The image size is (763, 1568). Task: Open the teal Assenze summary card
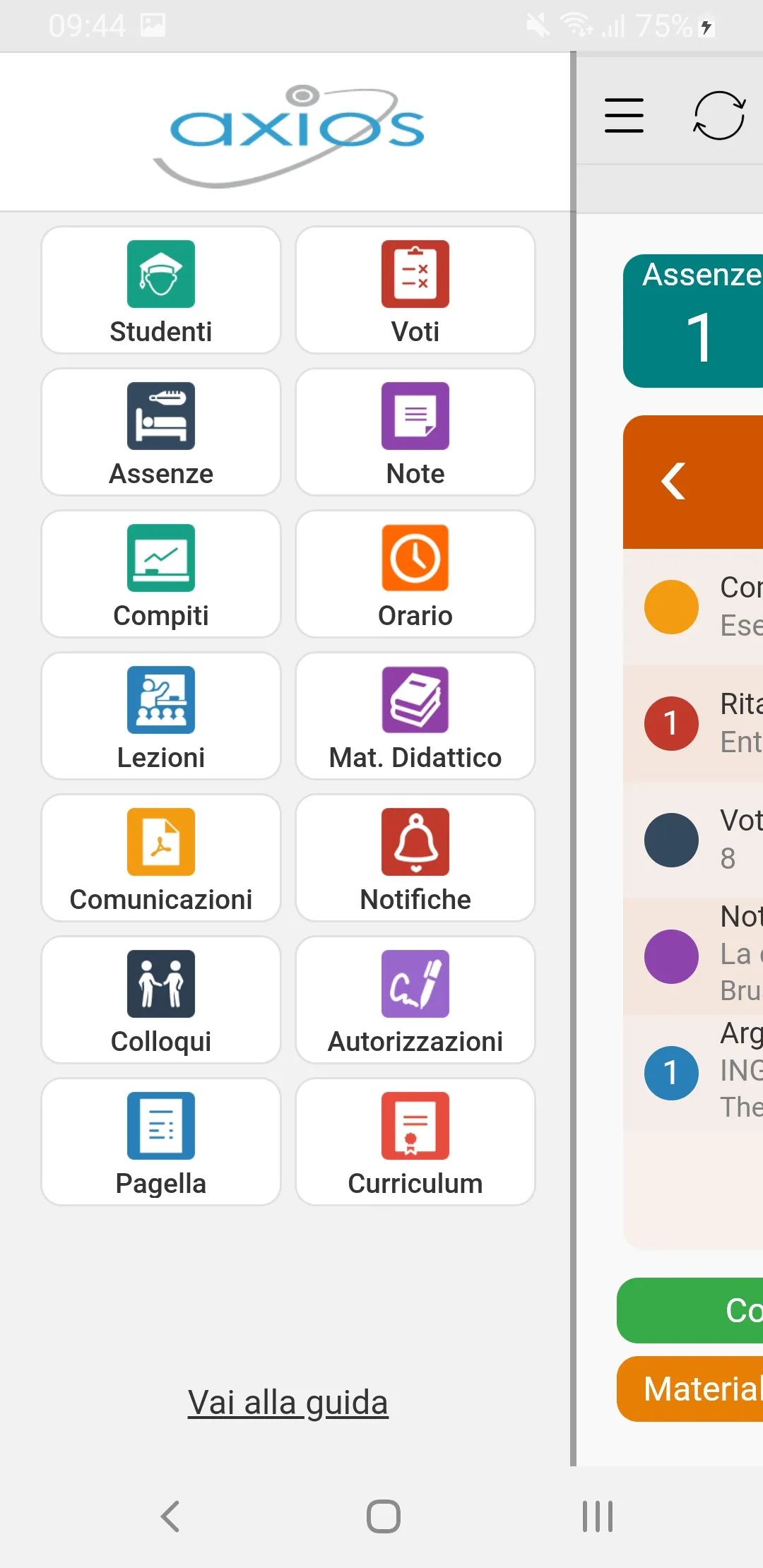696,321
